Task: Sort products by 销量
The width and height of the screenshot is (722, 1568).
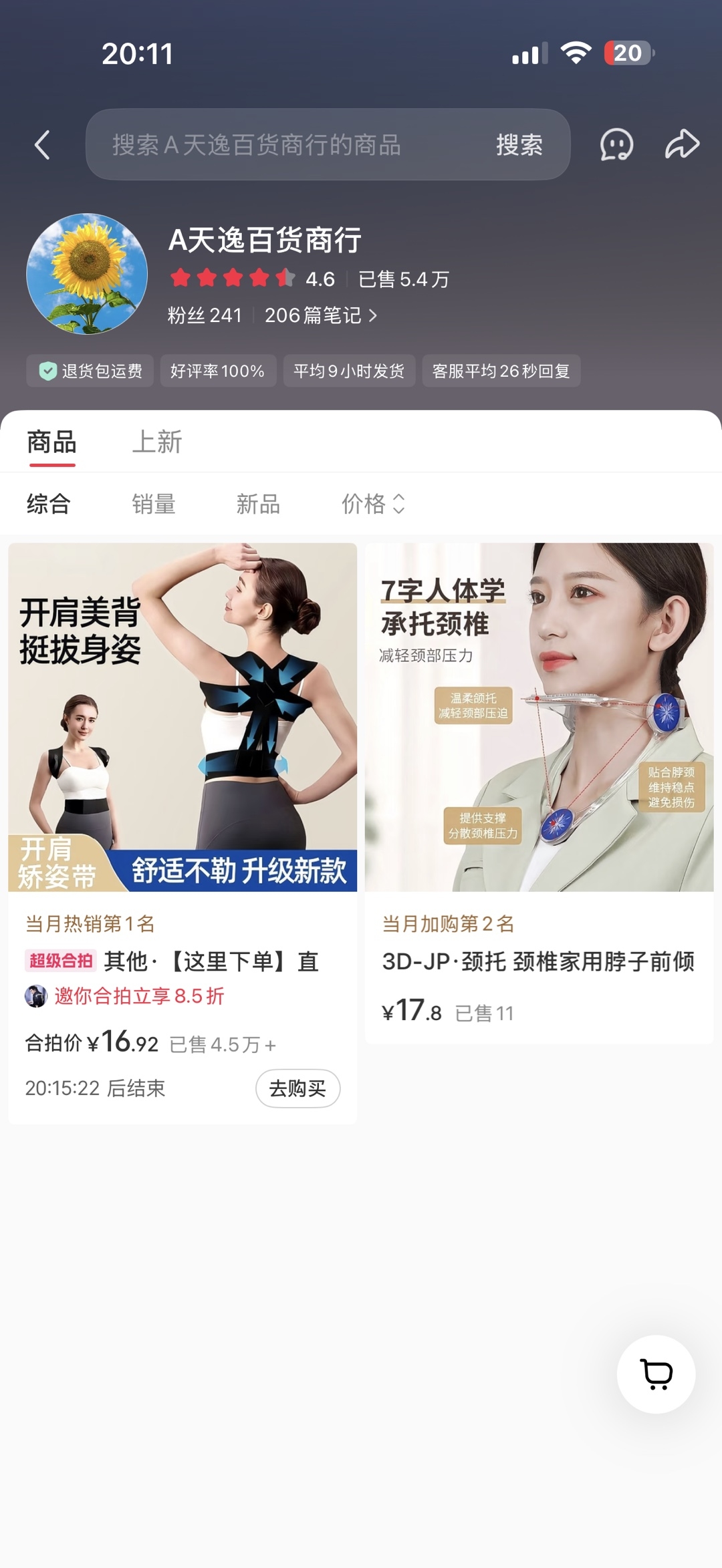Action: [x=154, y=504]
